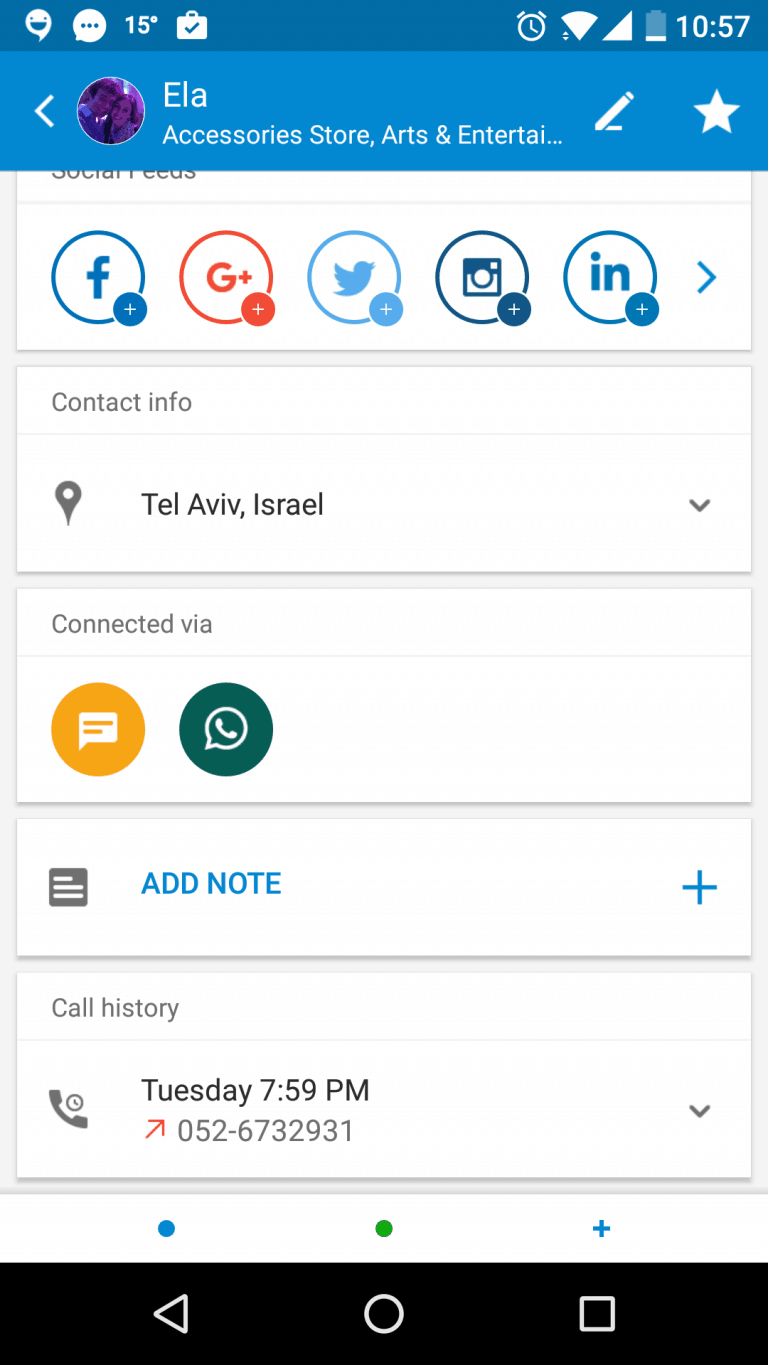Open WhatsApp connection with Ela
The height and width of the screenshot is (1365, 768).
point(226,730)
